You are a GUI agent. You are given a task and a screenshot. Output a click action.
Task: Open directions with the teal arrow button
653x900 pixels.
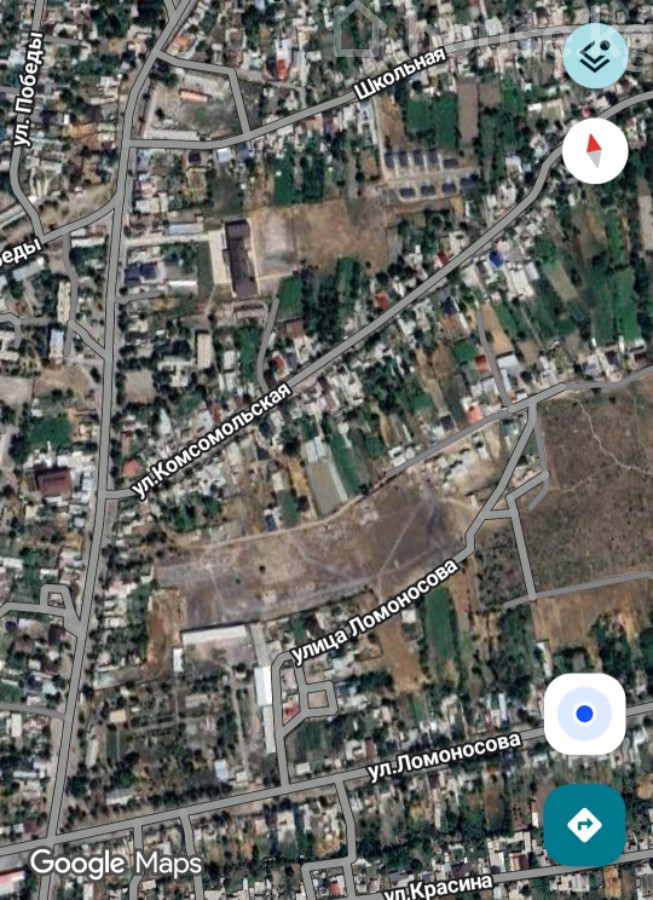[x=585, y=825]
